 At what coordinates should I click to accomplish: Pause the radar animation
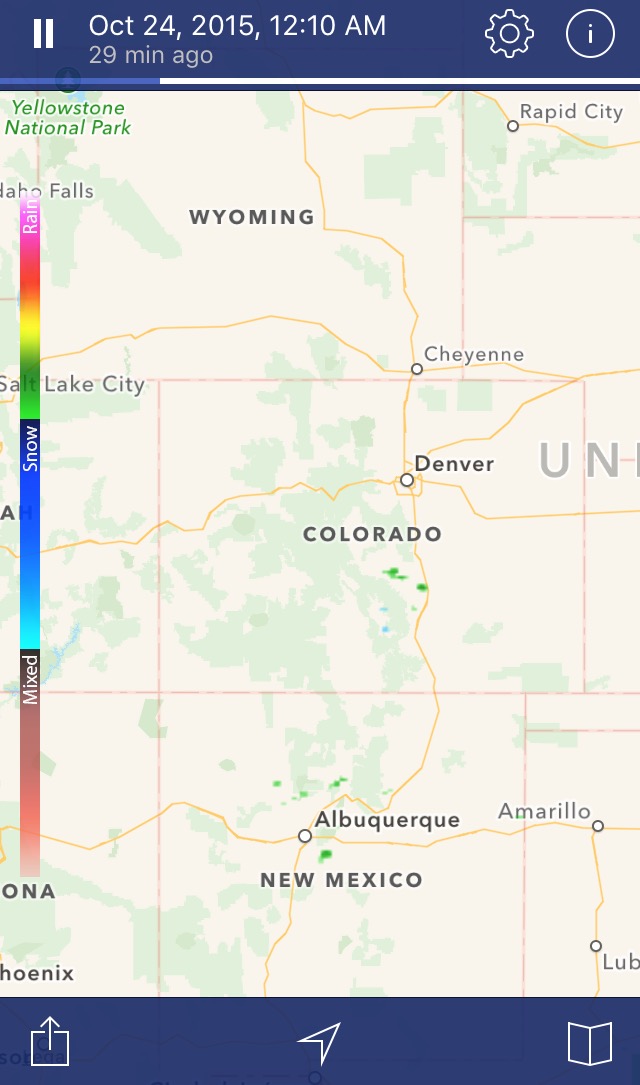[43, 34]
